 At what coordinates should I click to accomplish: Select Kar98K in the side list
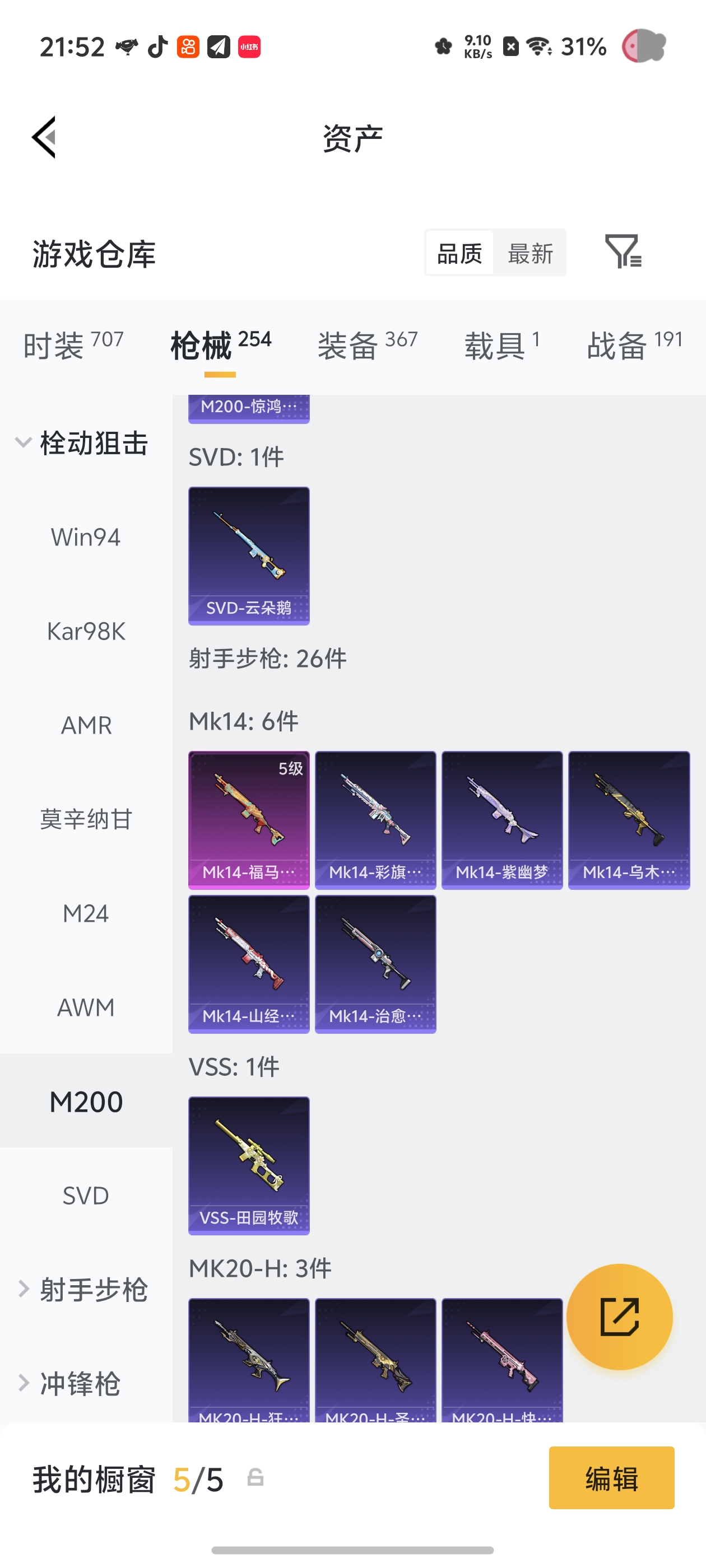pyautogui.click(x=86, y=631)
